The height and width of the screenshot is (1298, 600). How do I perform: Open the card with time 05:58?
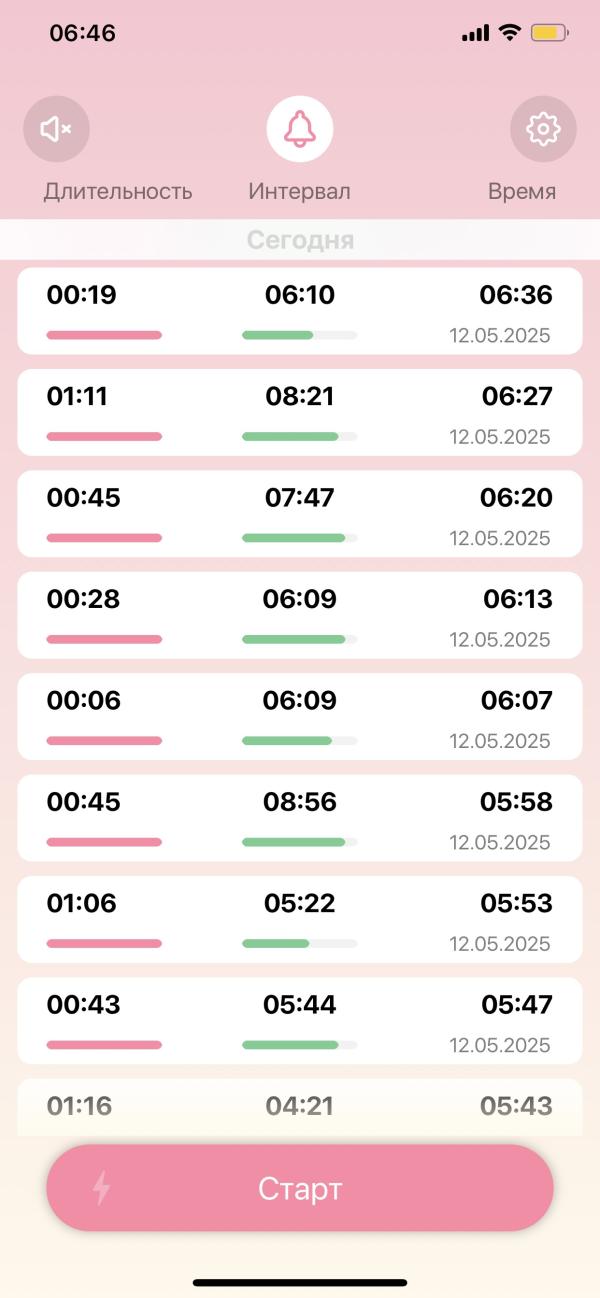[x=300, y=818]
